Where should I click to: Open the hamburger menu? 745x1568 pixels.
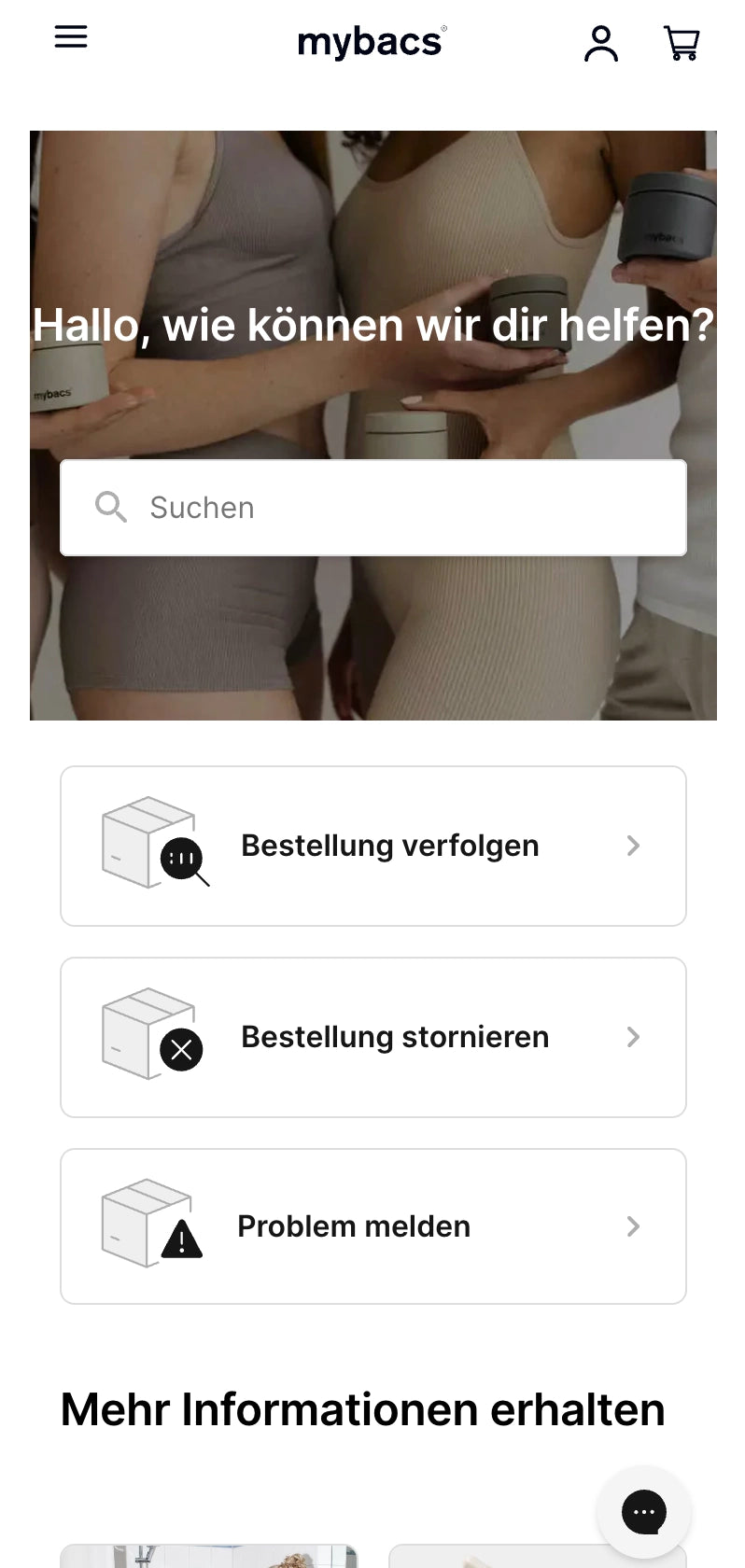click(x=71, y=37)
